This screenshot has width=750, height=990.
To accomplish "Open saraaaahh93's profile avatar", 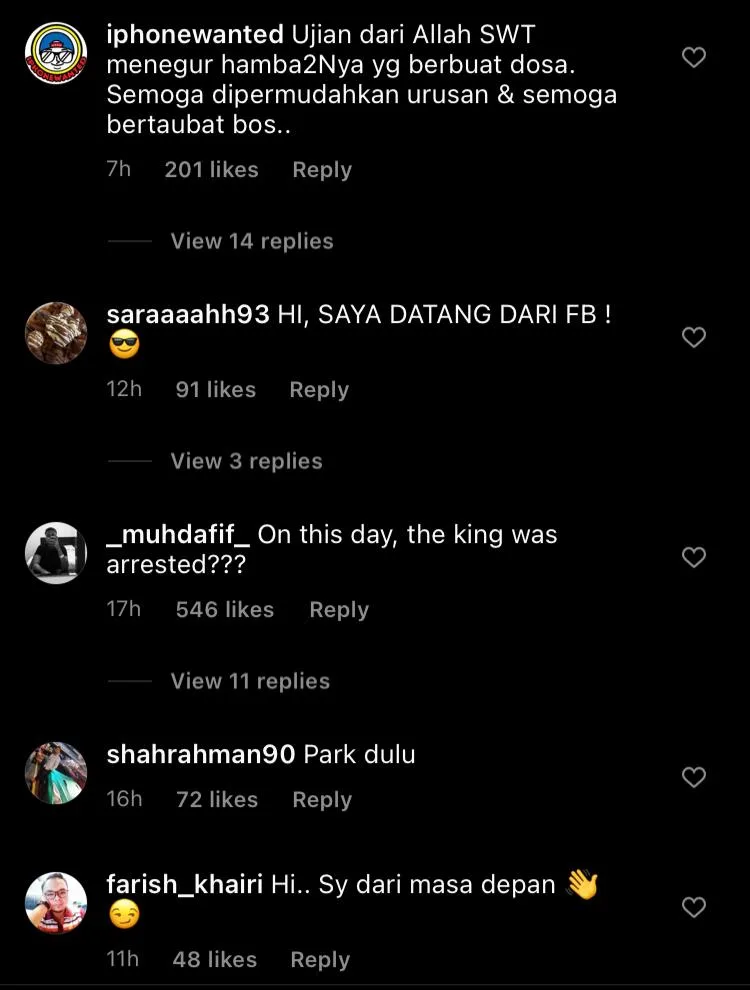I will click(x=56, y=333).
